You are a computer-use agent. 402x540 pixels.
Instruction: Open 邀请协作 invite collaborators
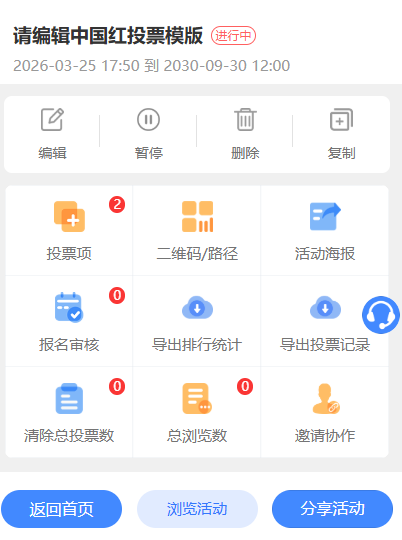(x=325, y=412)
